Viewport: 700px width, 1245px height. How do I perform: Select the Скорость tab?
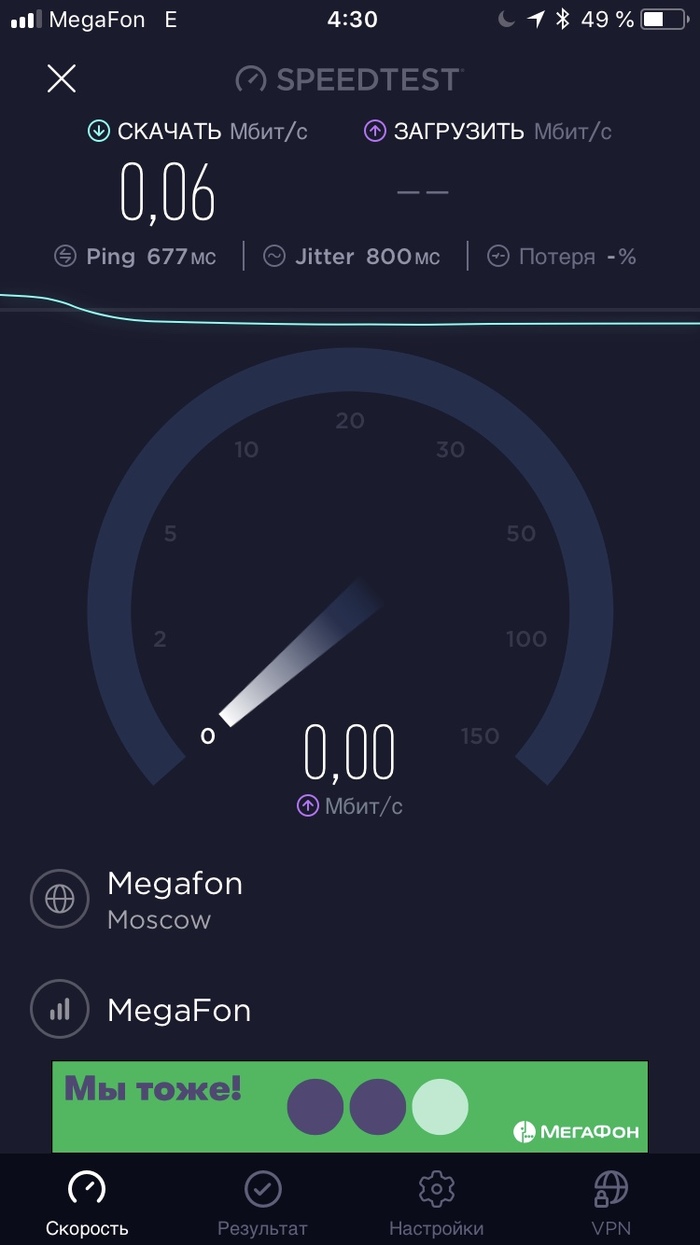click(x=87, y=1203)
